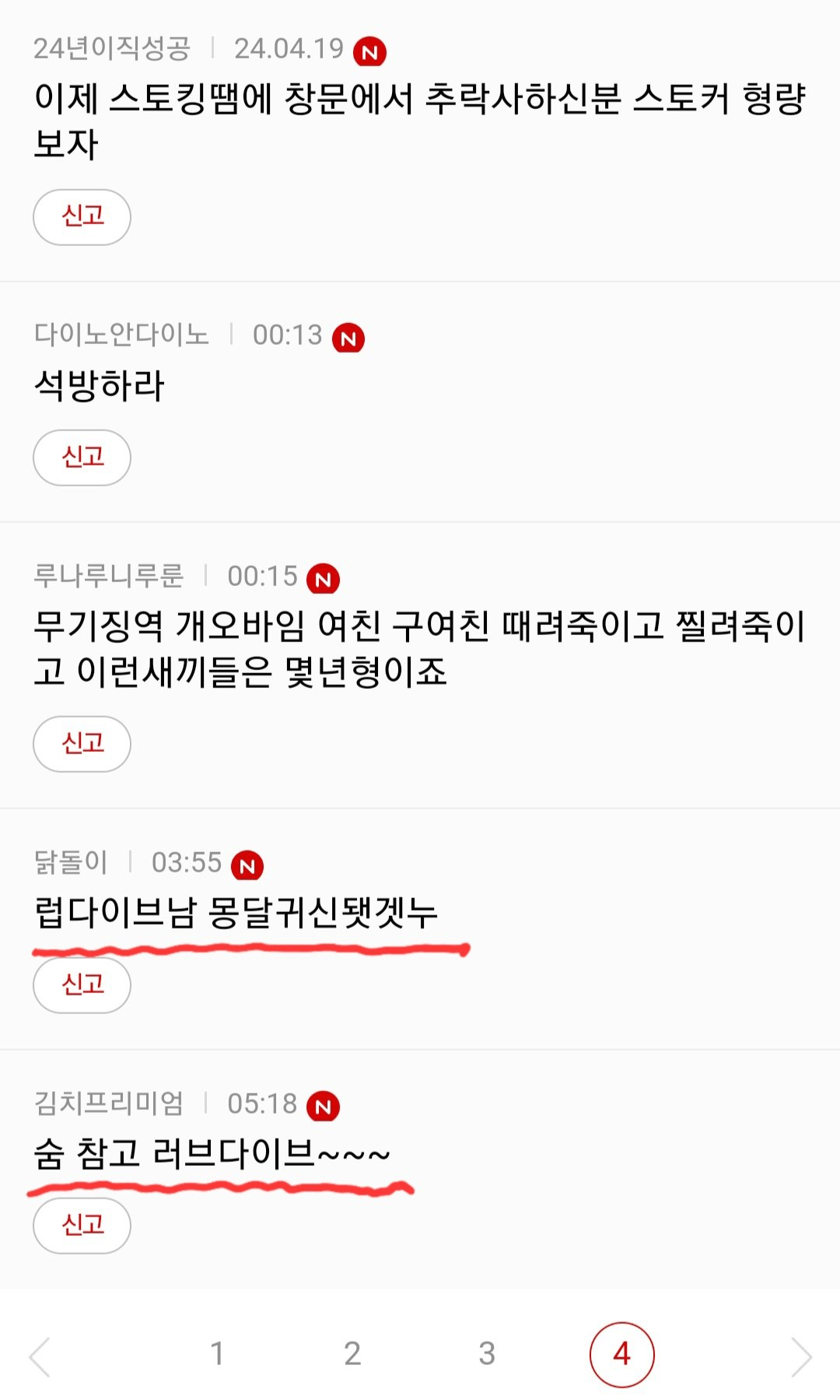Image resolution: width=840 pixels, height=1400 pixels.
Task: Jump to comment page 3
Action: click(487, 1354)
